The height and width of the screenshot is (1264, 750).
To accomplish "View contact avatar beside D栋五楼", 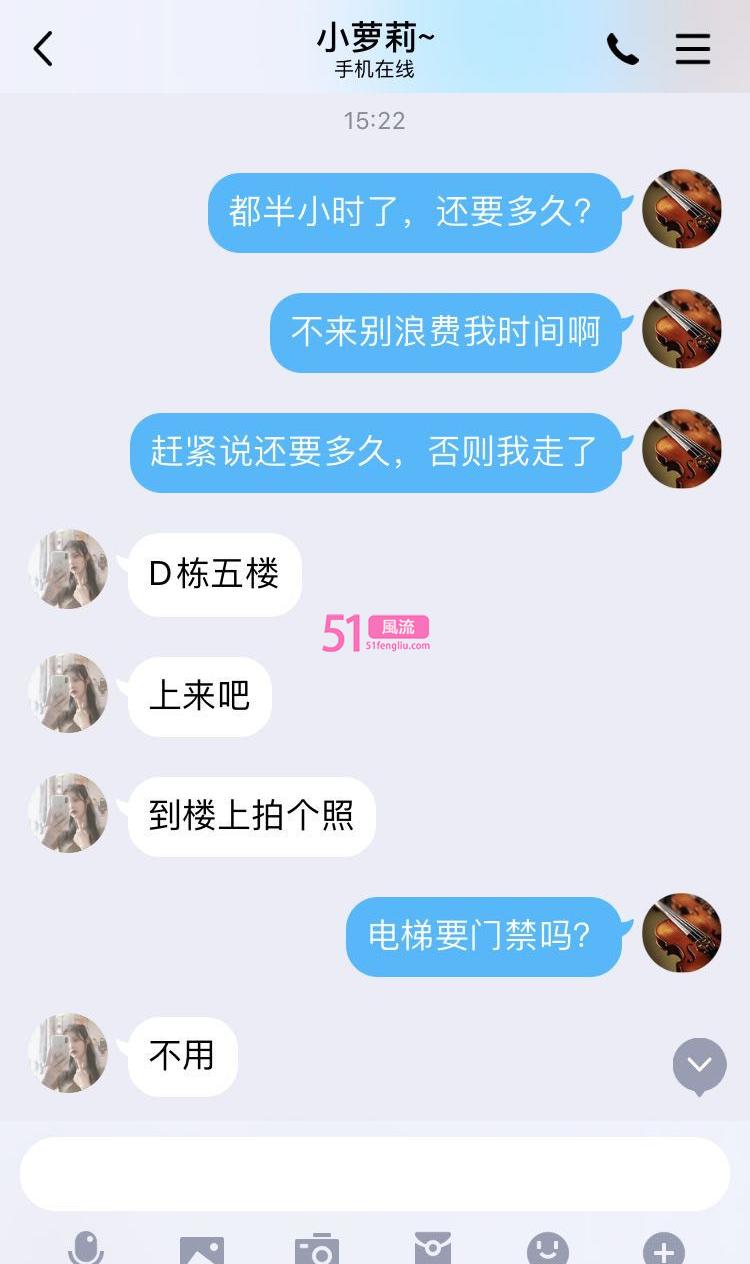I will point(68,569).
